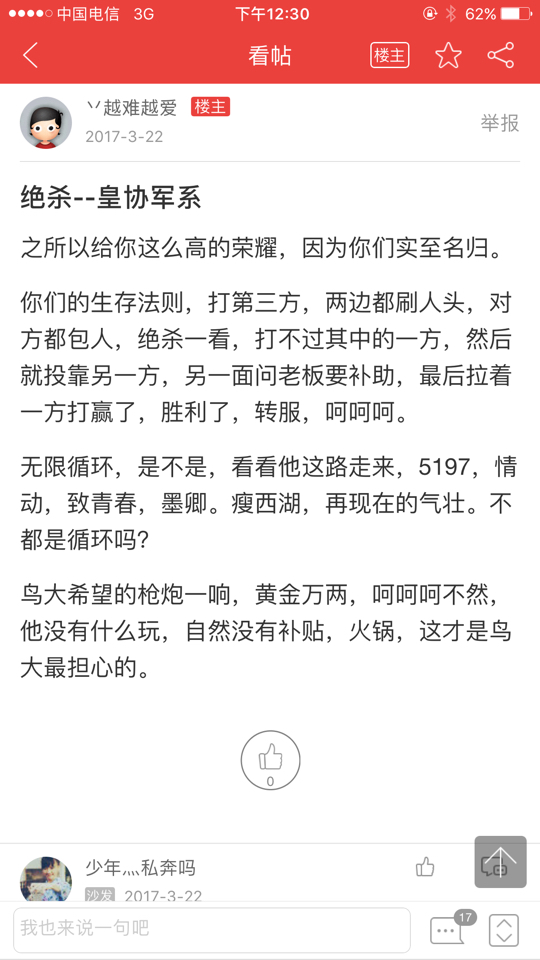The width and height of the screenshot is (540, 960).
Task: Open avatar of 少年灬私奔吗
Action: 46,880
